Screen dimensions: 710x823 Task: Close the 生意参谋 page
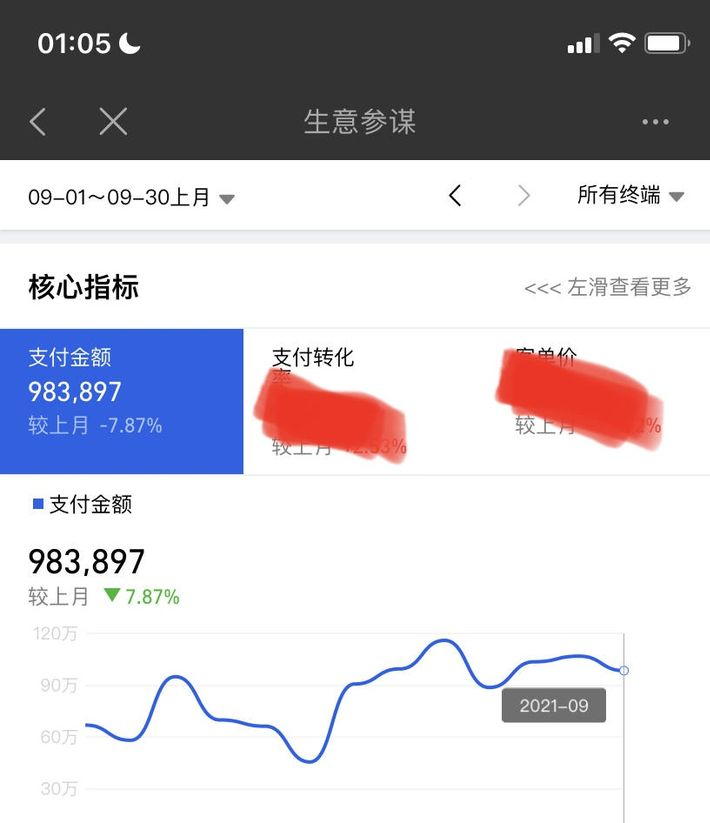point(113,122)
